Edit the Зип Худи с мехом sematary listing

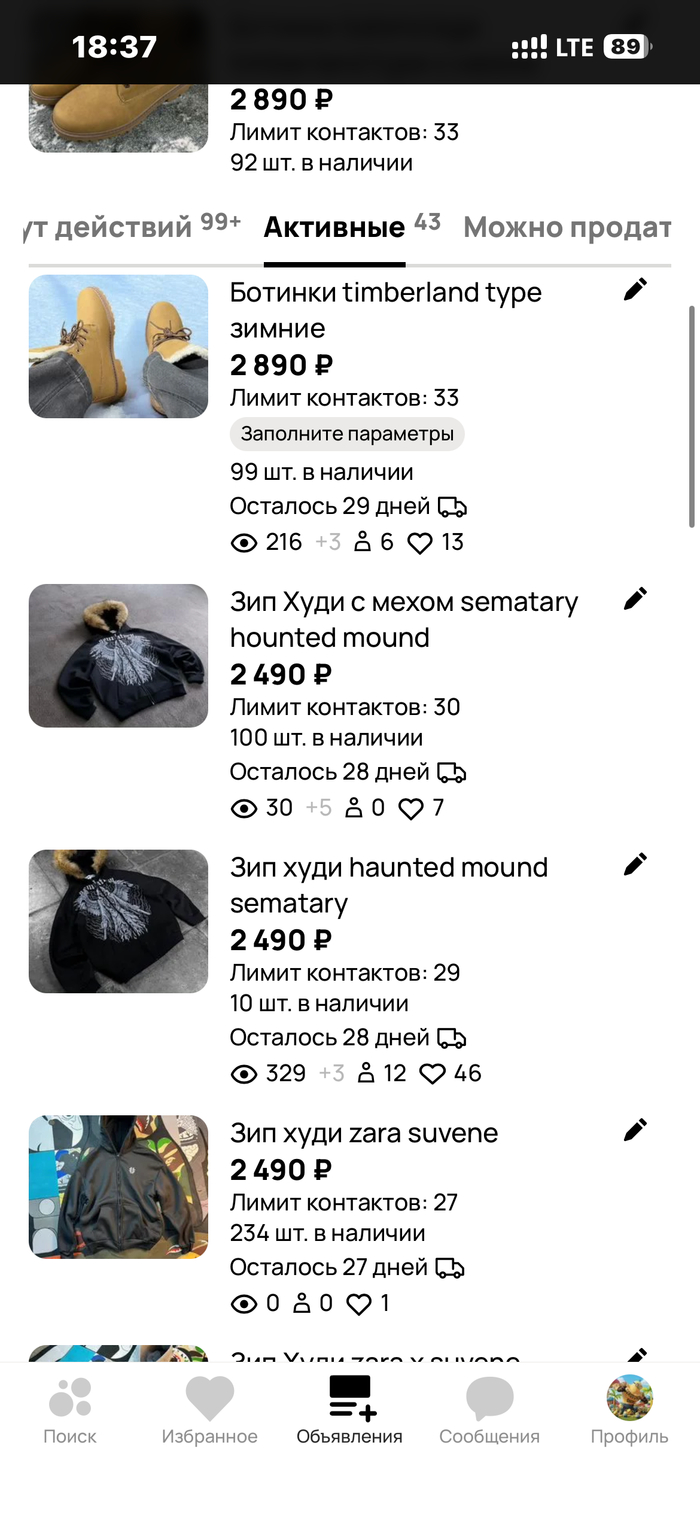click(x=635, y=599)
